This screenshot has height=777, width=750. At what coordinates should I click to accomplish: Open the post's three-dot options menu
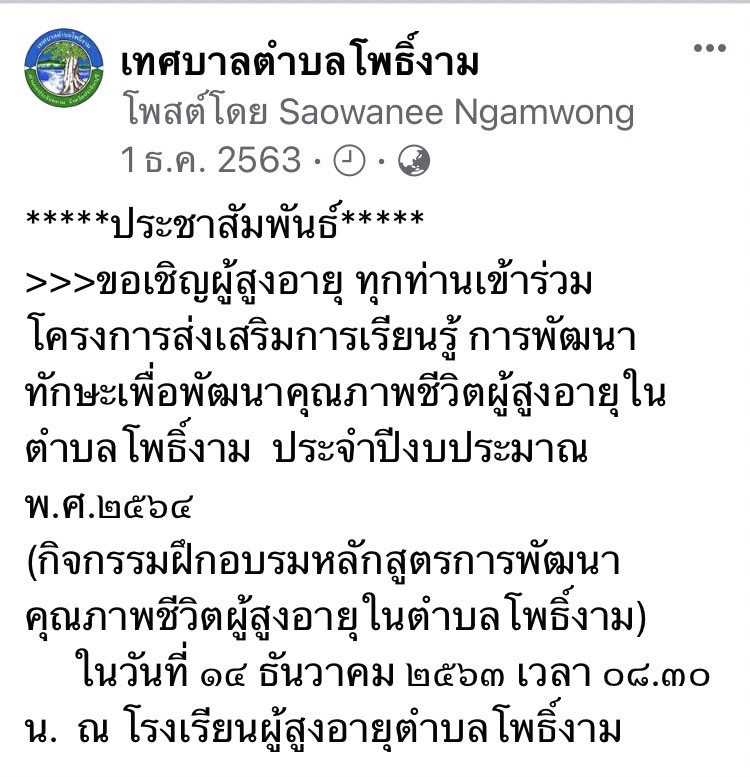tap(709, 48)
